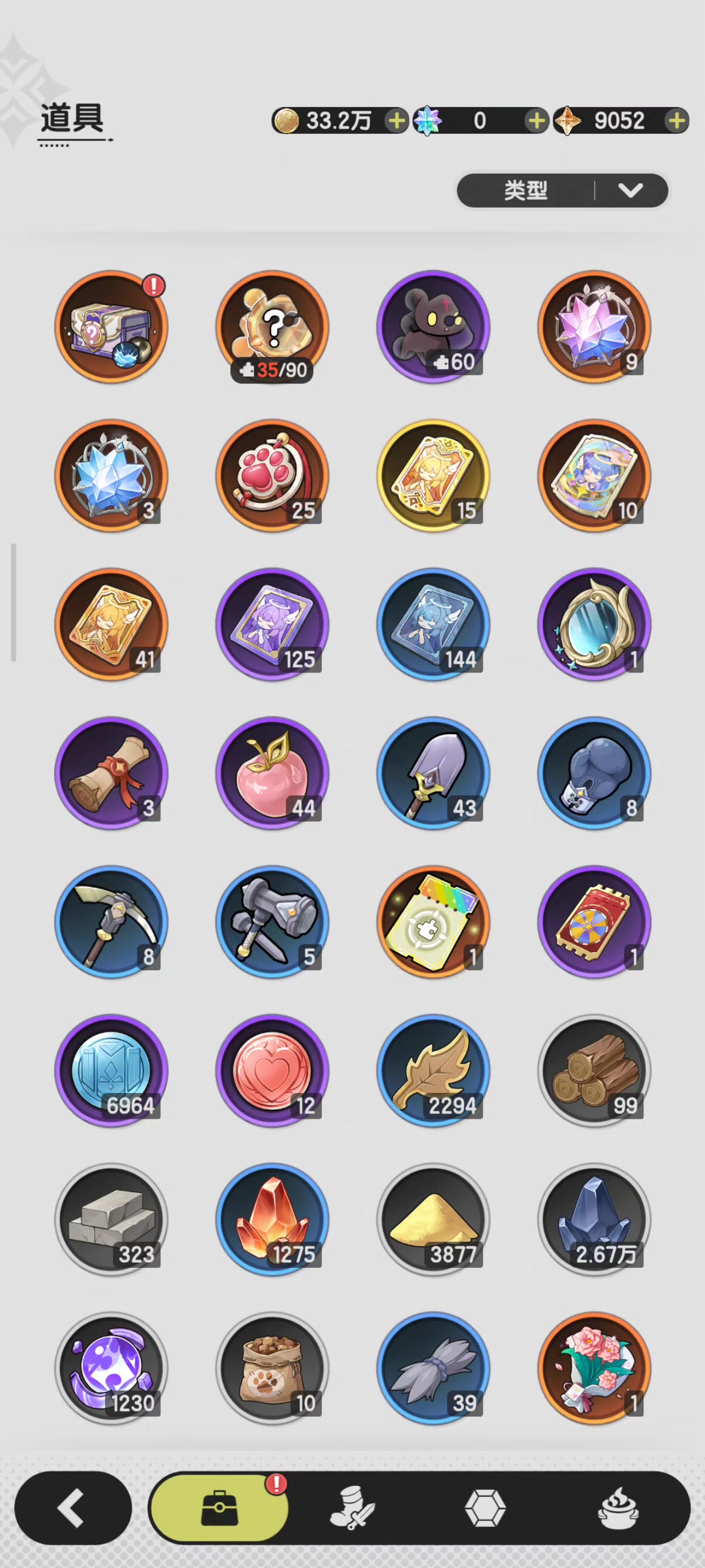Tap the pickaxe item with 8
This screenshot has height=1568, width=705.
112,921
